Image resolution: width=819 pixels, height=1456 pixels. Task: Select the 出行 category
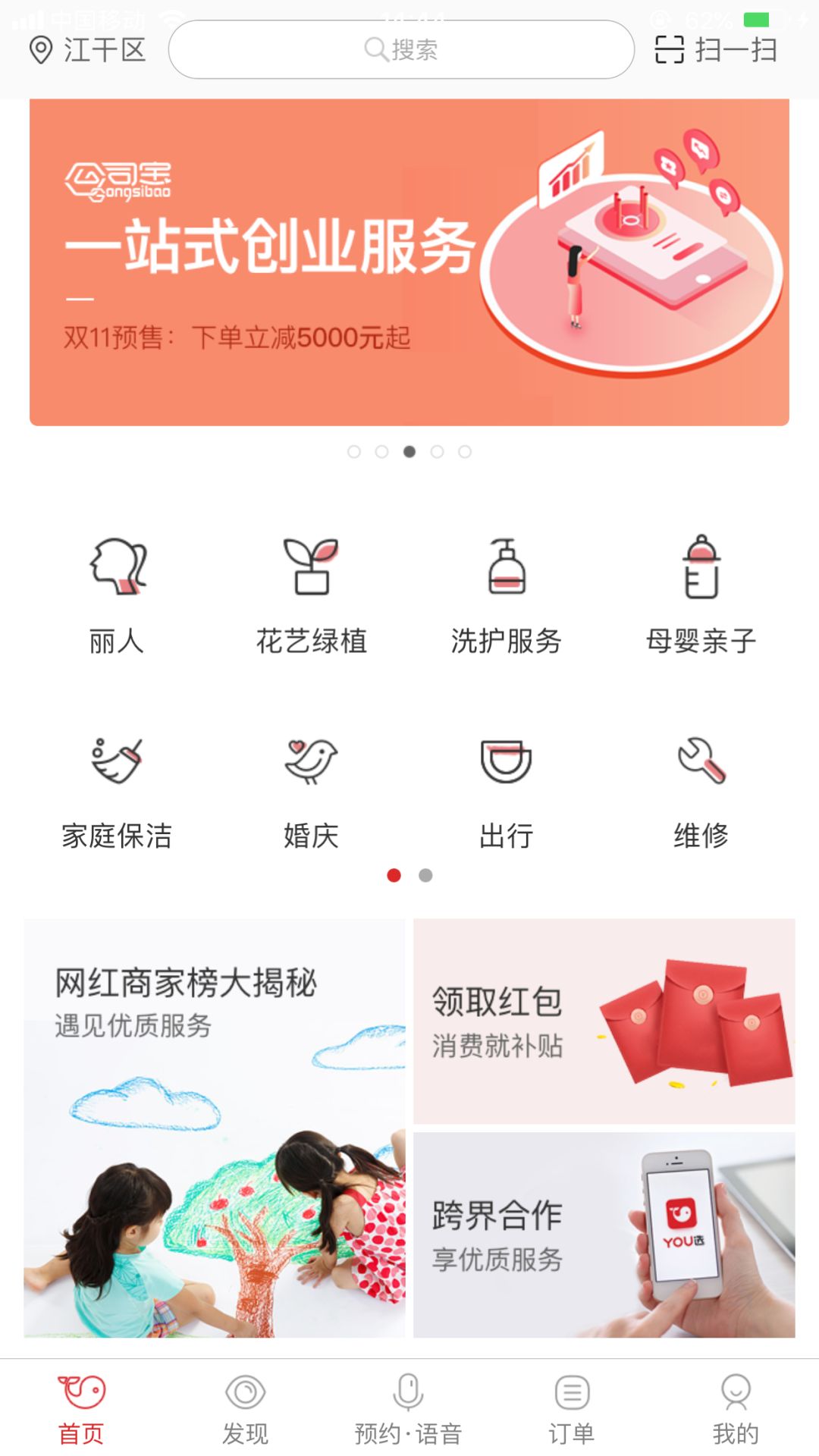(506, 790)
